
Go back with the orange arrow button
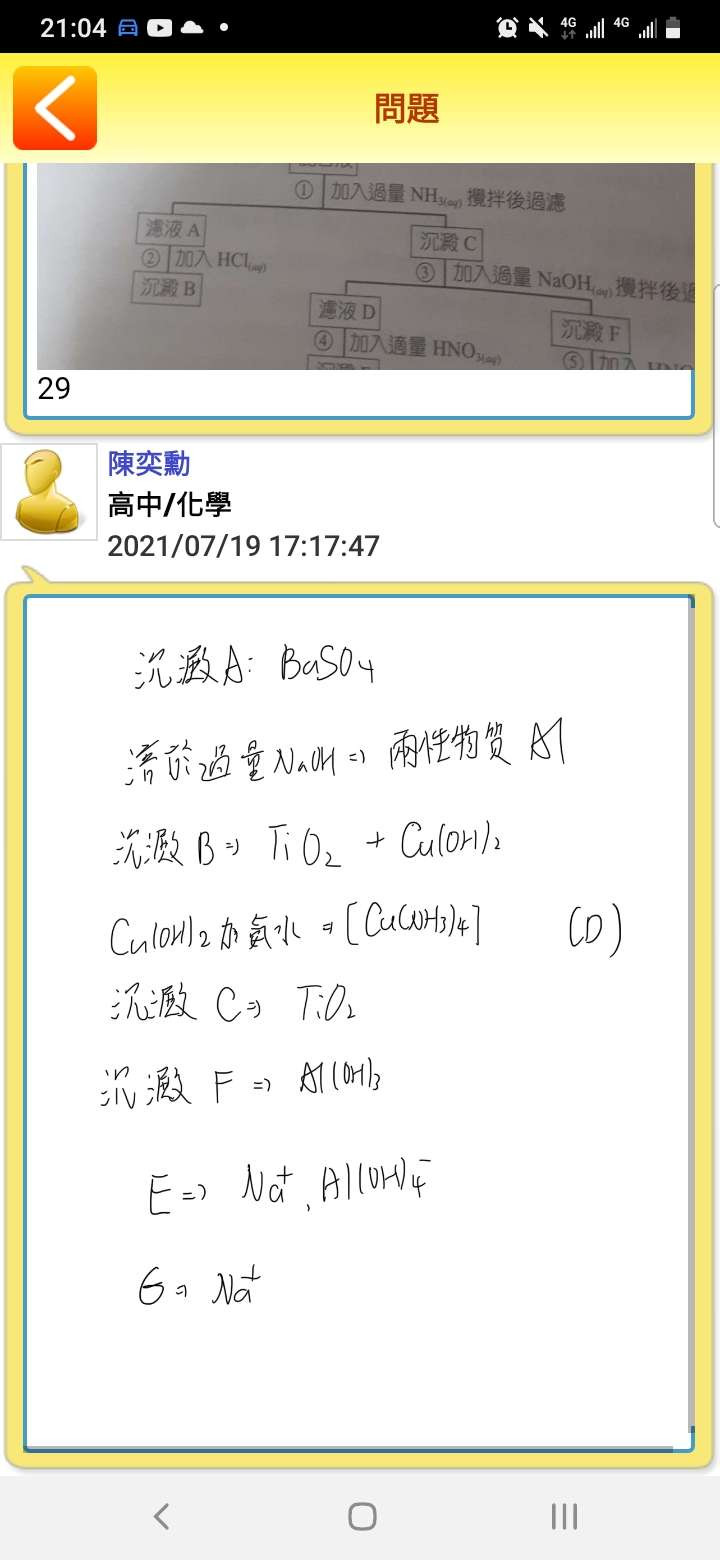(x=55, y=108)
